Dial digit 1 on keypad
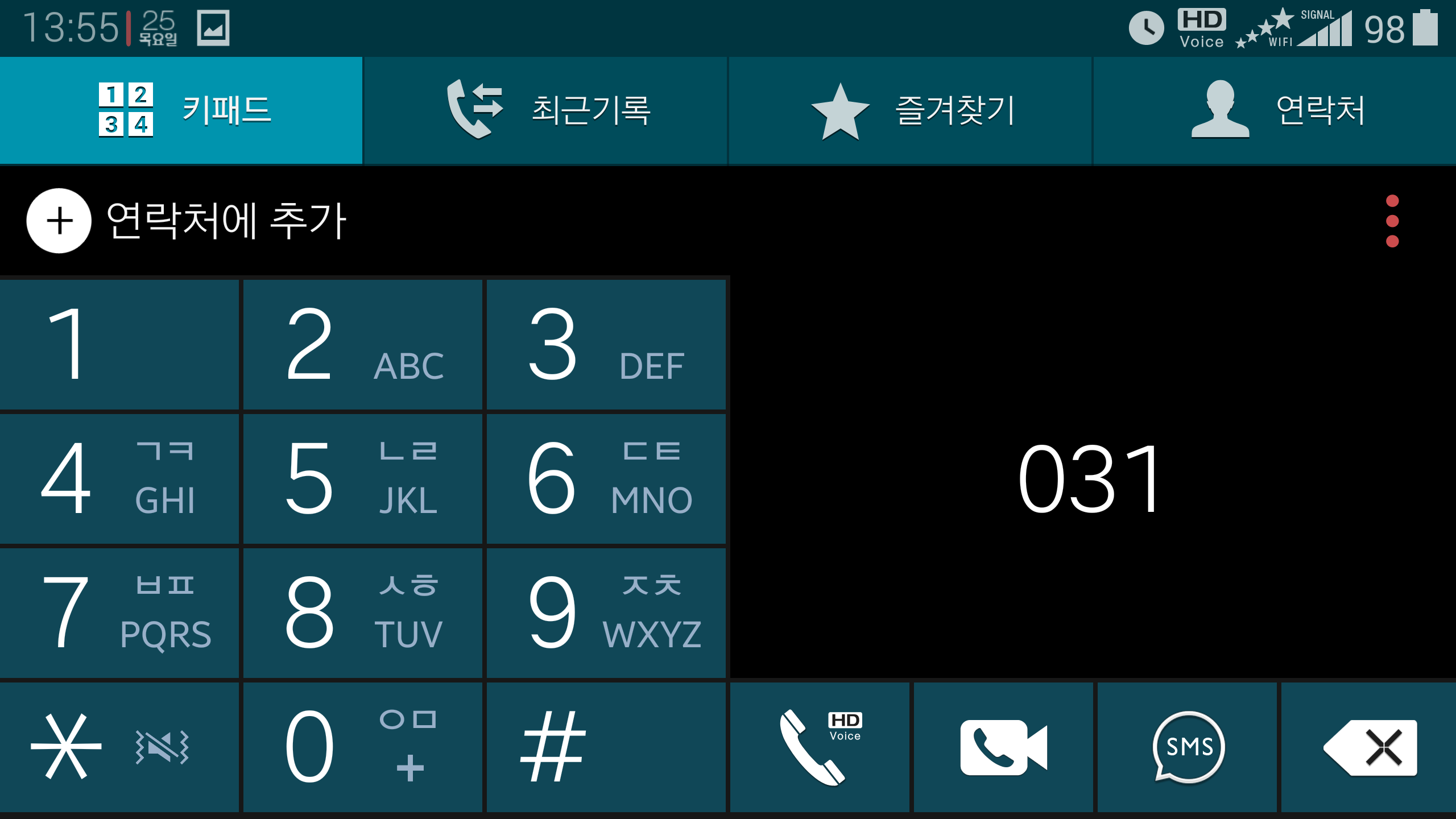 (x=119, y=344)
